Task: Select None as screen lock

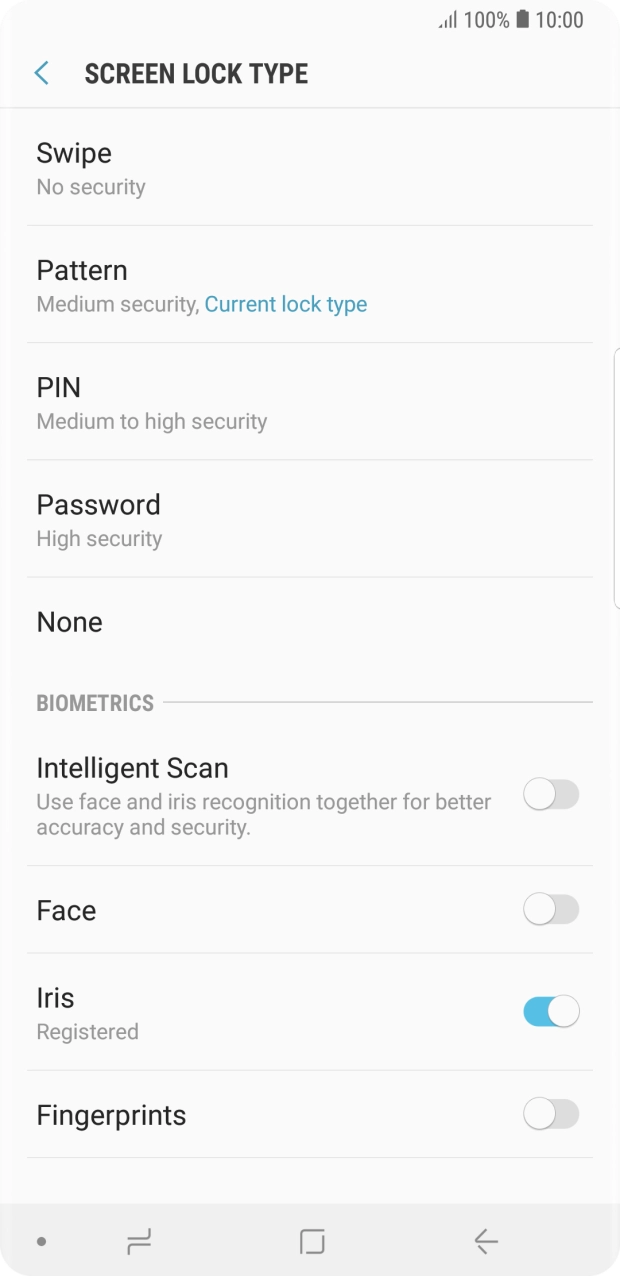Action: click(x=310, y=622)
